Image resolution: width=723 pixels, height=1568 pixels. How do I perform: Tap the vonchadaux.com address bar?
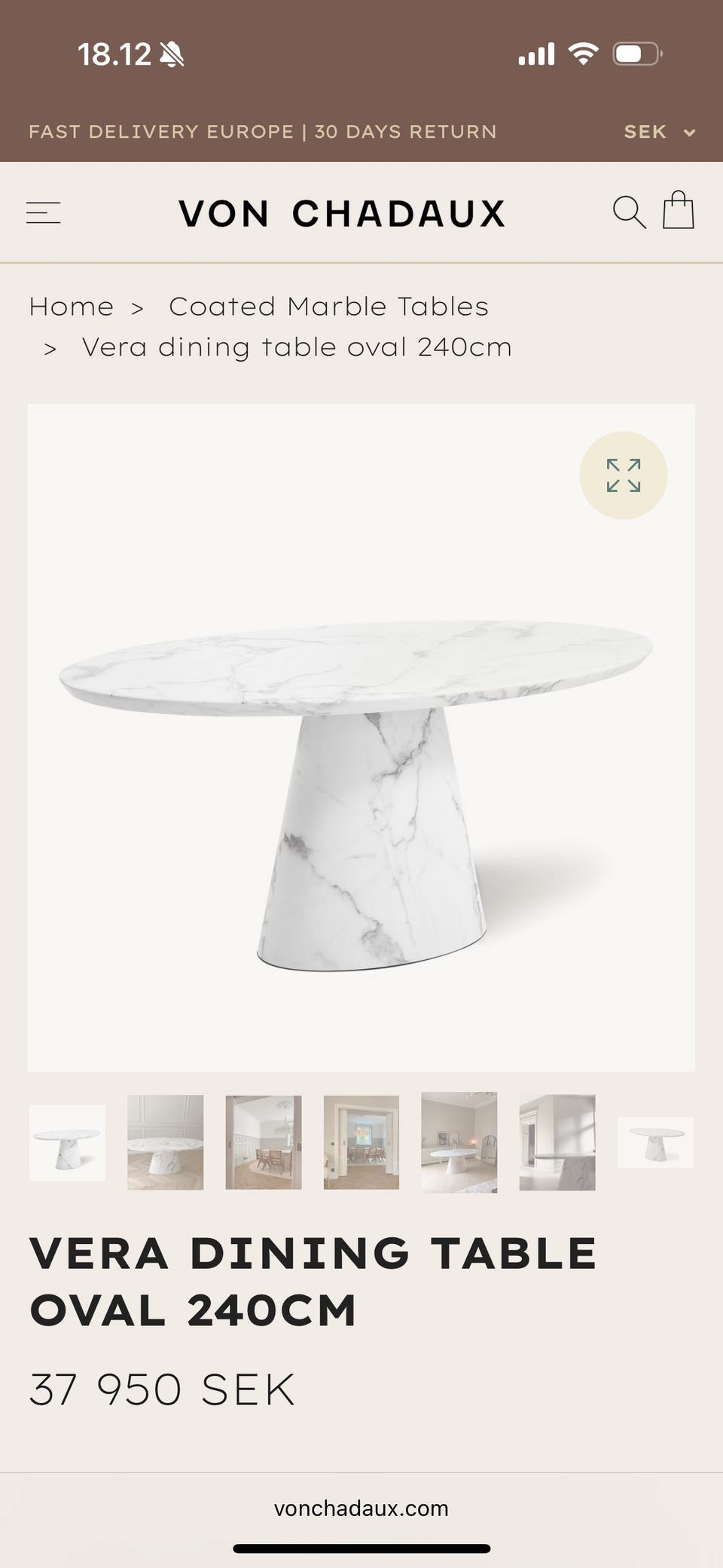click(x=361, y=1508)
